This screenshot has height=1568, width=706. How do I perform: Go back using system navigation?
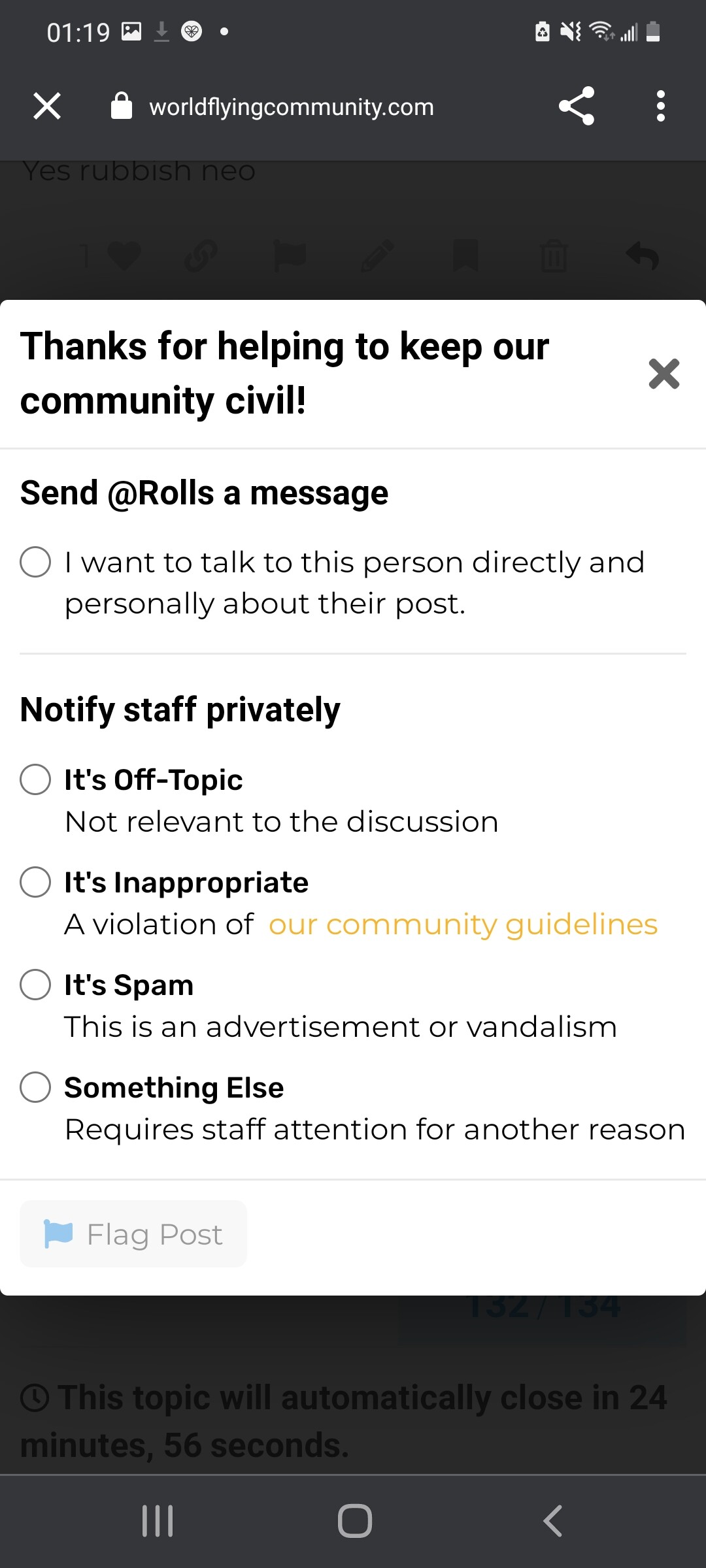point(553,1521)
